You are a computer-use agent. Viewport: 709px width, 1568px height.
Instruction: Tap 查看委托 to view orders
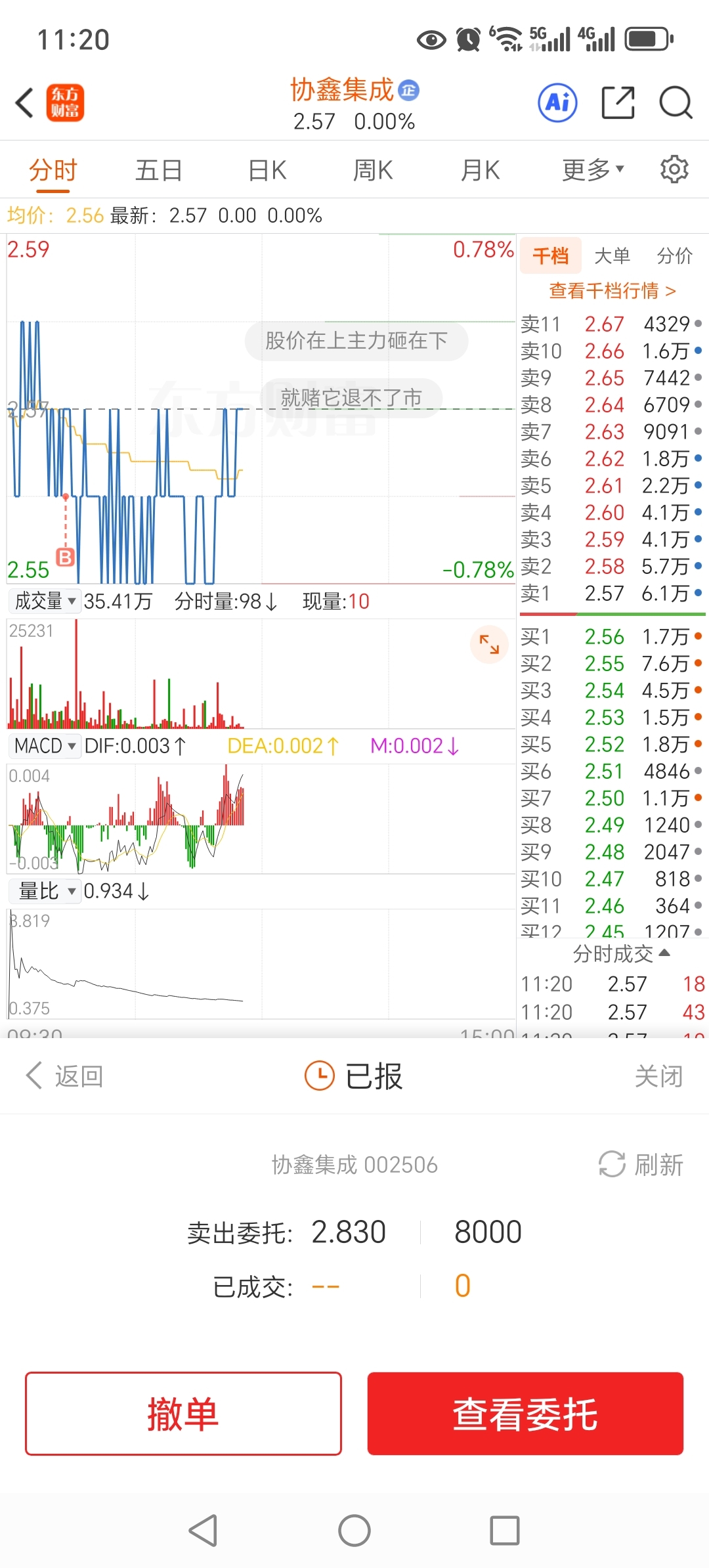(x=525, y=1414)
